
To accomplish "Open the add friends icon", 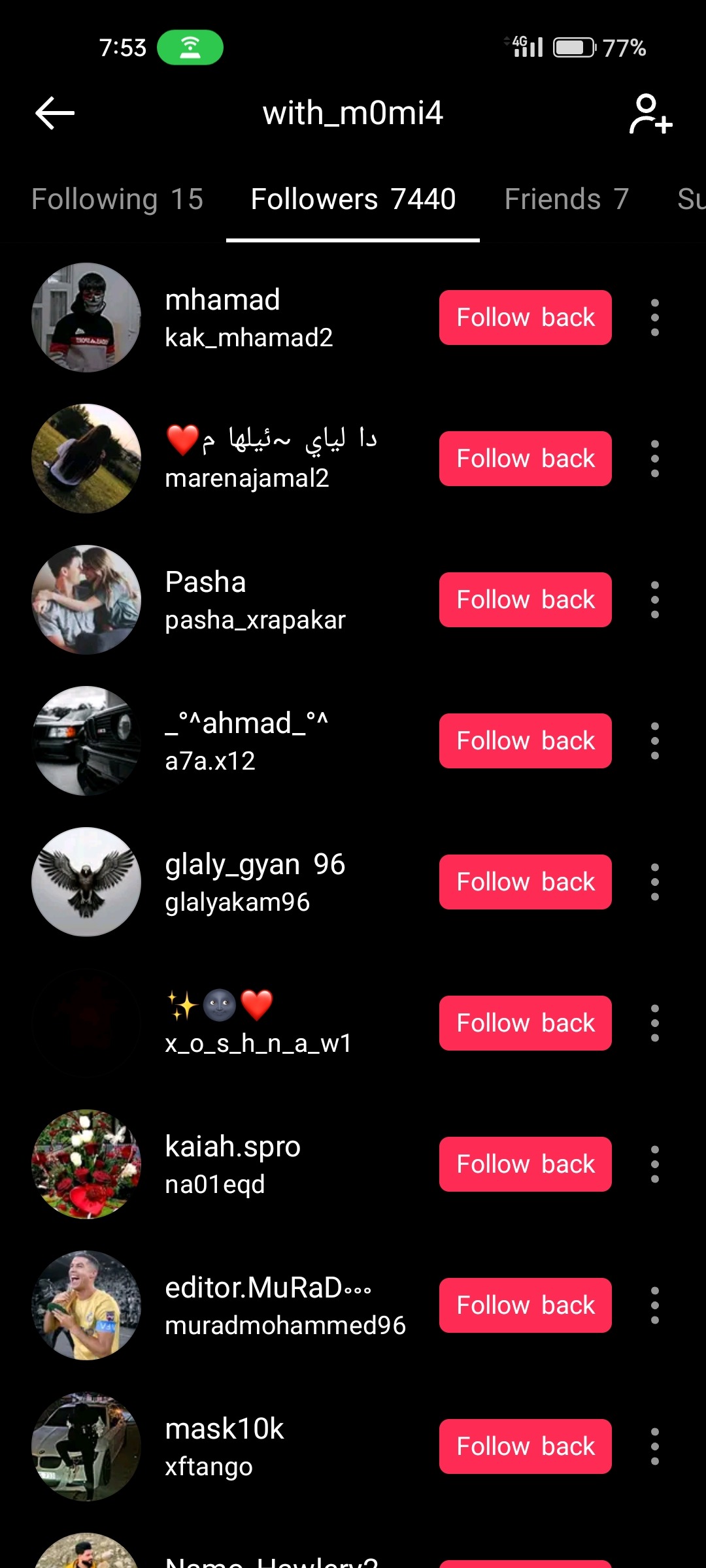I will (650, 114).
